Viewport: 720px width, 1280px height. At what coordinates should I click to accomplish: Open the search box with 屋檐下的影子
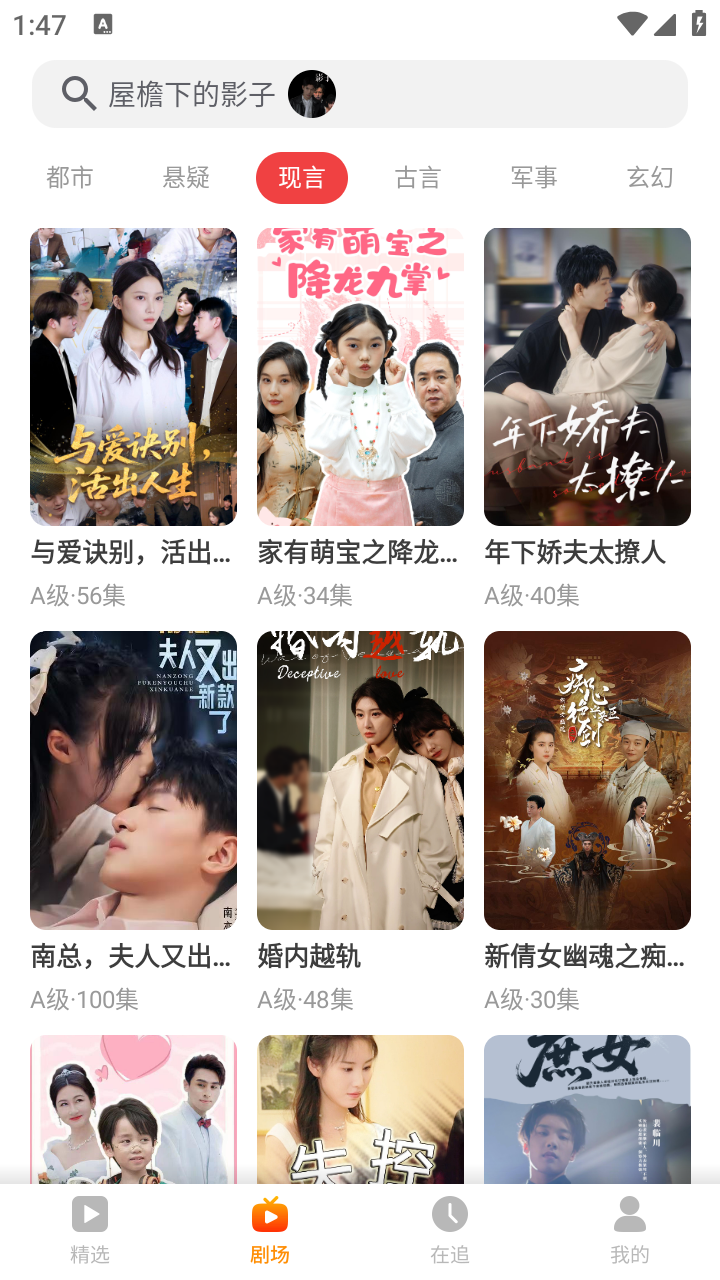360,94
